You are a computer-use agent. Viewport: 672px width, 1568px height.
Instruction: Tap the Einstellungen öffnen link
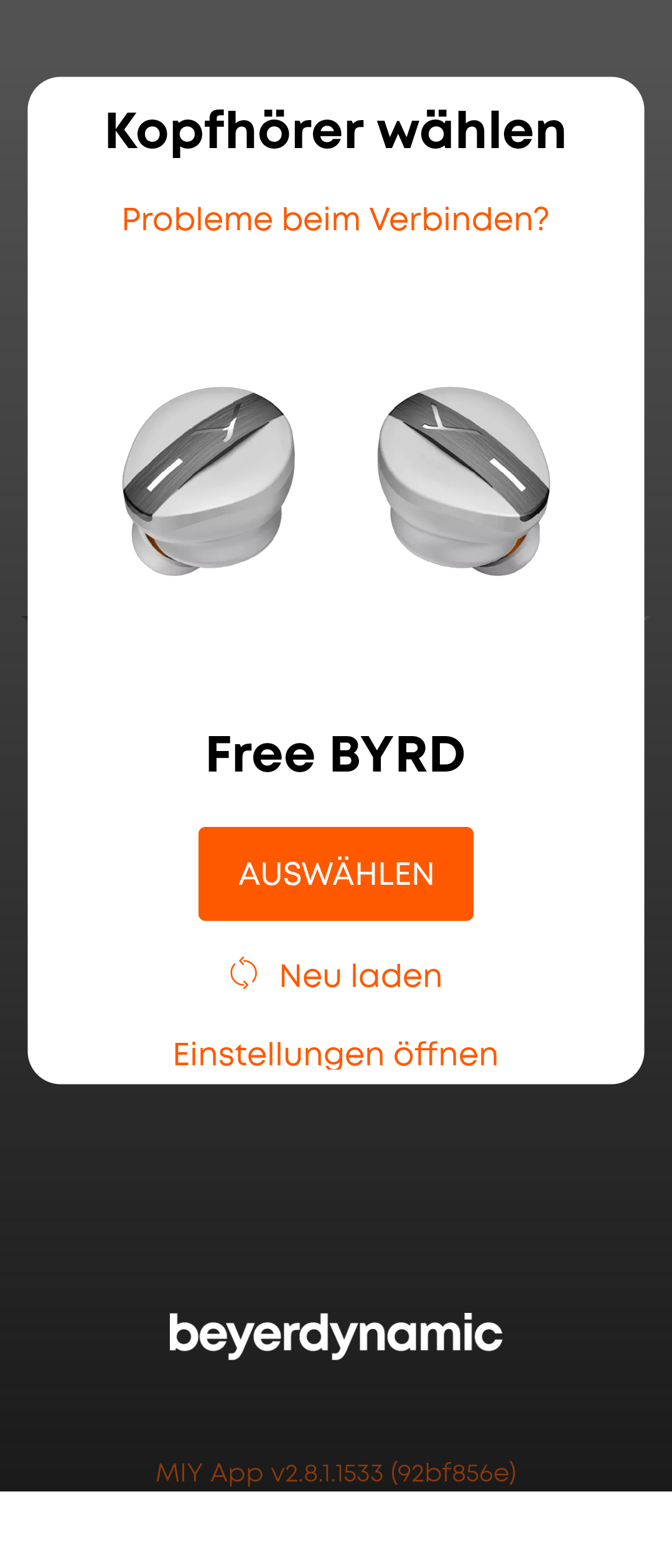tap(335, 1054)
